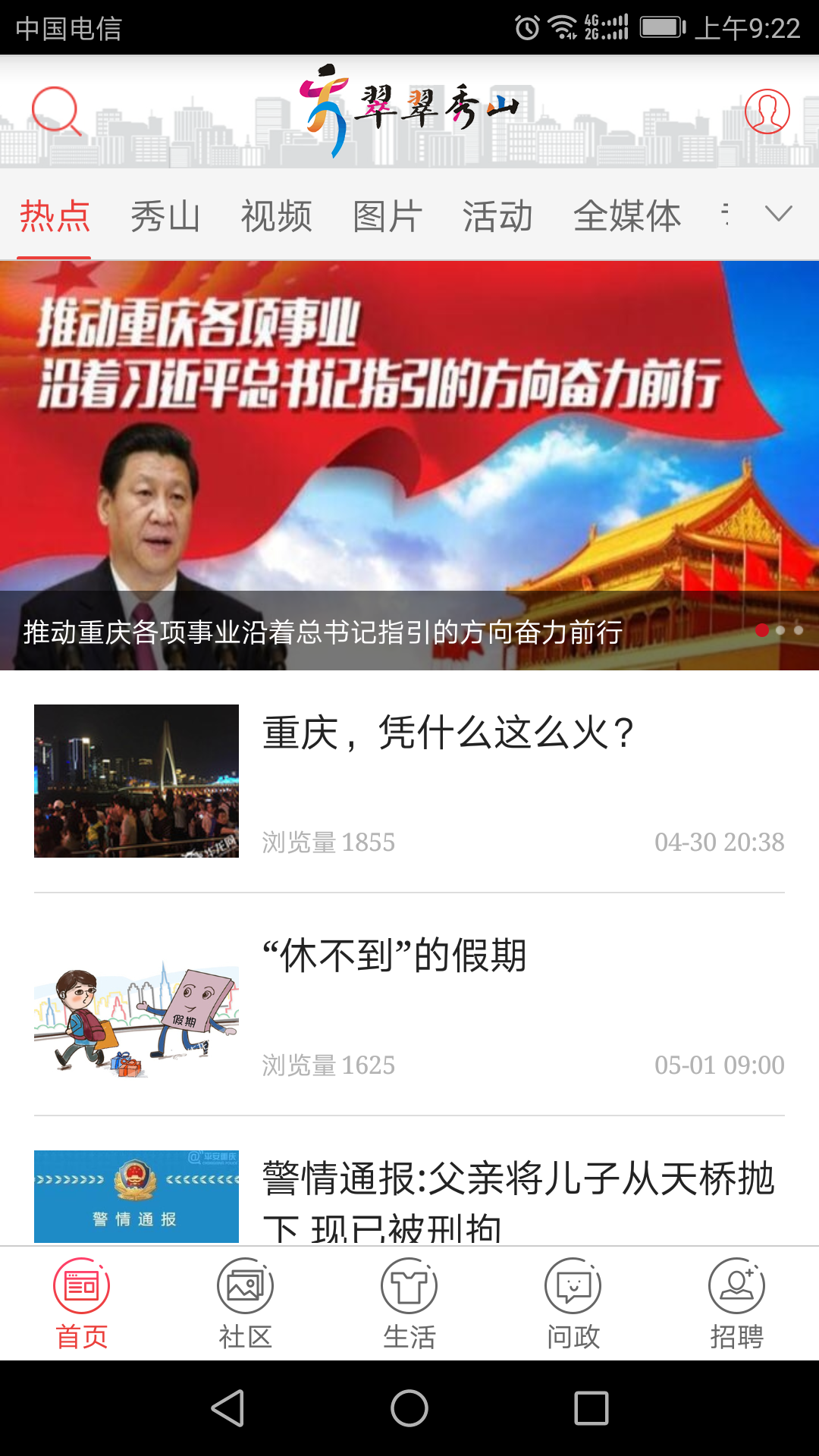Expand the channel list with the down chevron

(x=777, y=215)
